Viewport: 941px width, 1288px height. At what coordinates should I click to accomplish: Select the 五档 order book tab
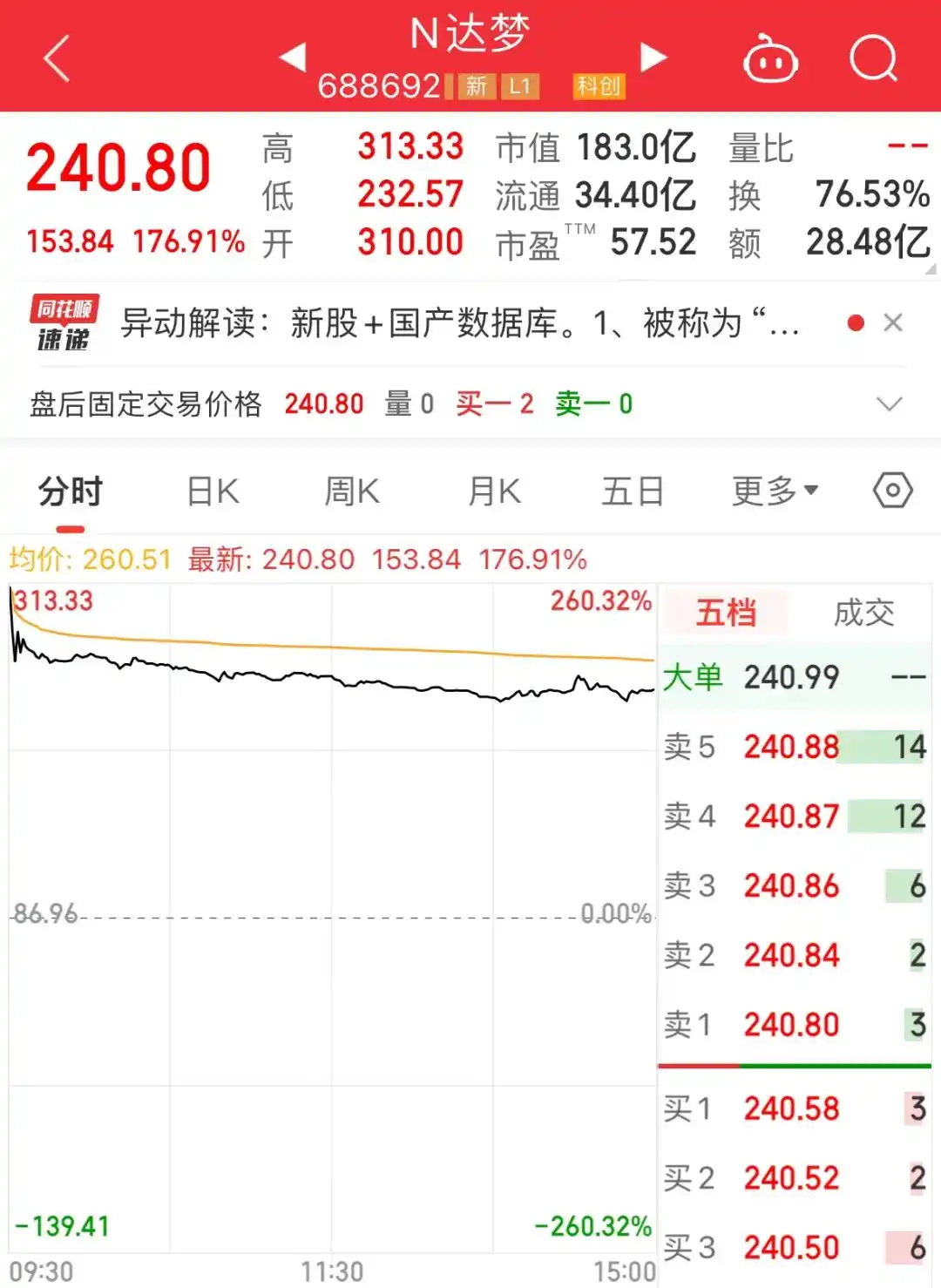click(x=726, y=613)
